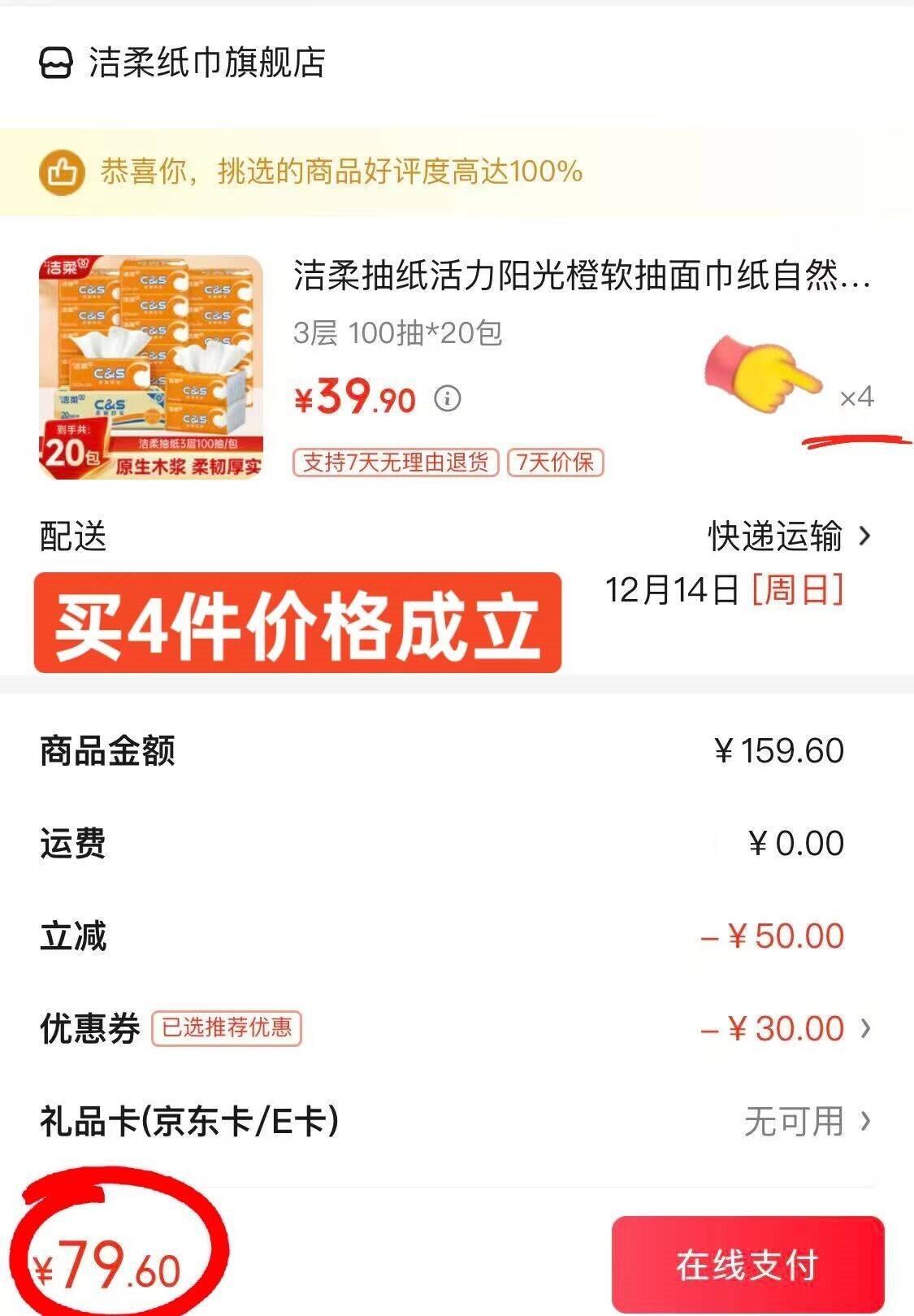Tap the 在线支付 button
The width and height of the screenshot is (914, 1316).
click(x=747, y=1264)
